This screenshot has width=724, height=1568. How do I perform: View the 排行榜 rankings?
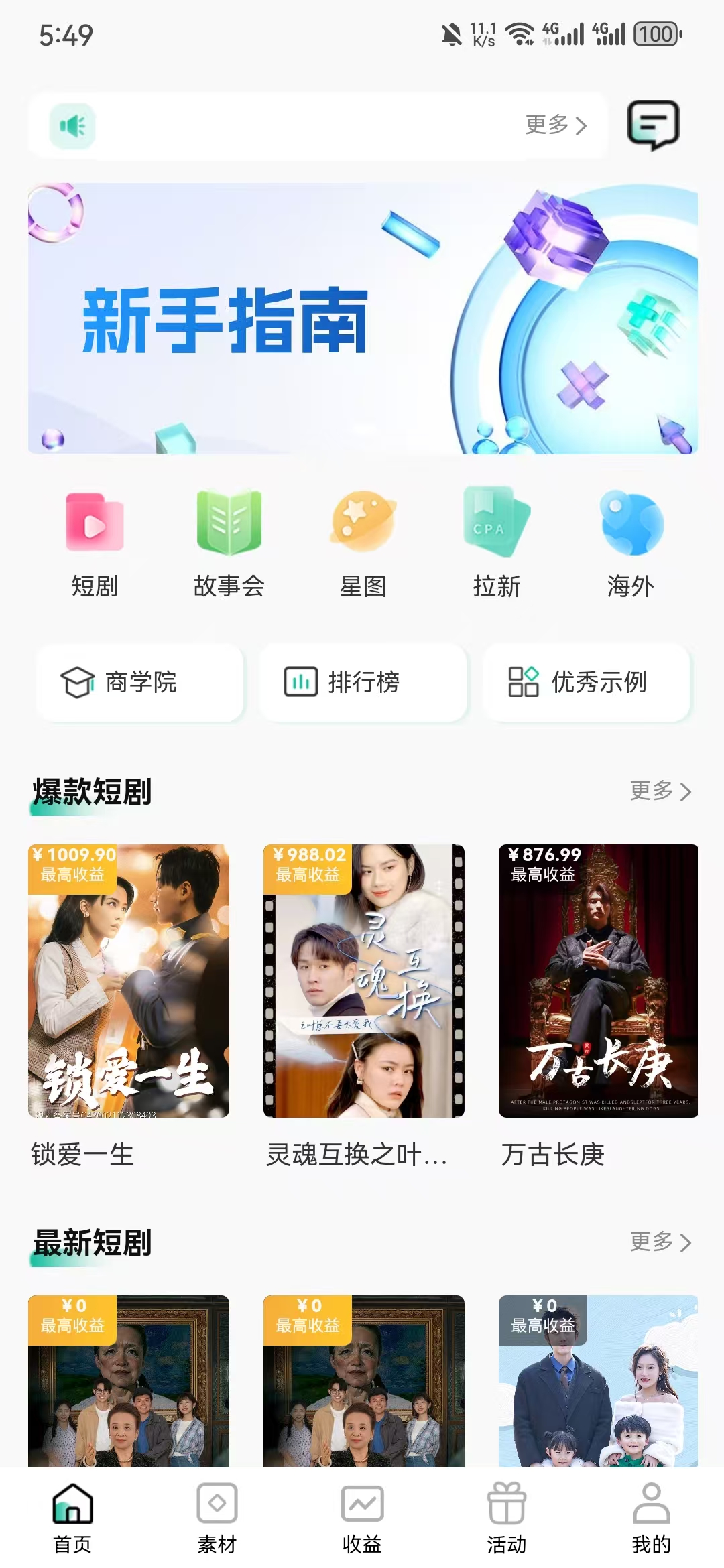coord(363,683)
